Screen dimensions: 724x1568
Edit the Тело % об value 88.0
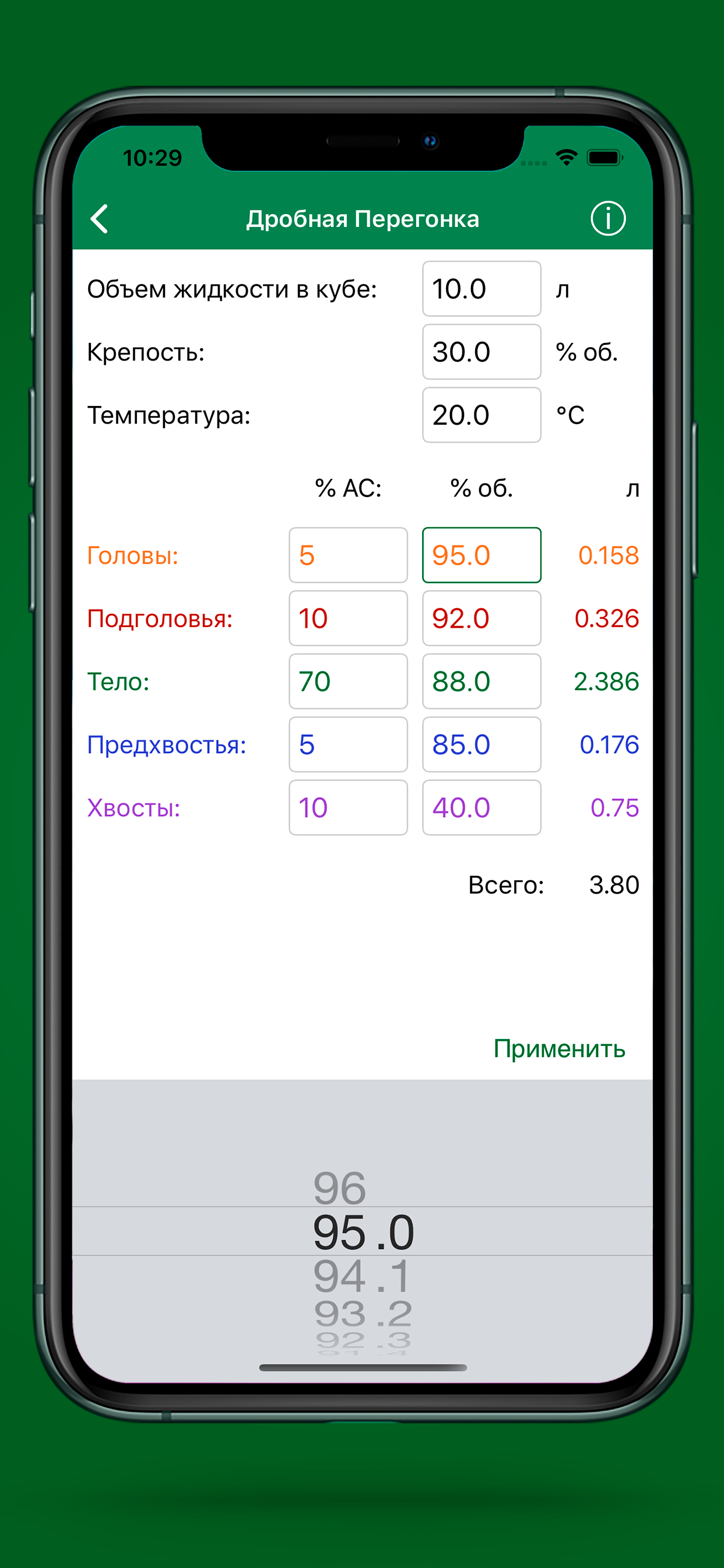(482, 682)
